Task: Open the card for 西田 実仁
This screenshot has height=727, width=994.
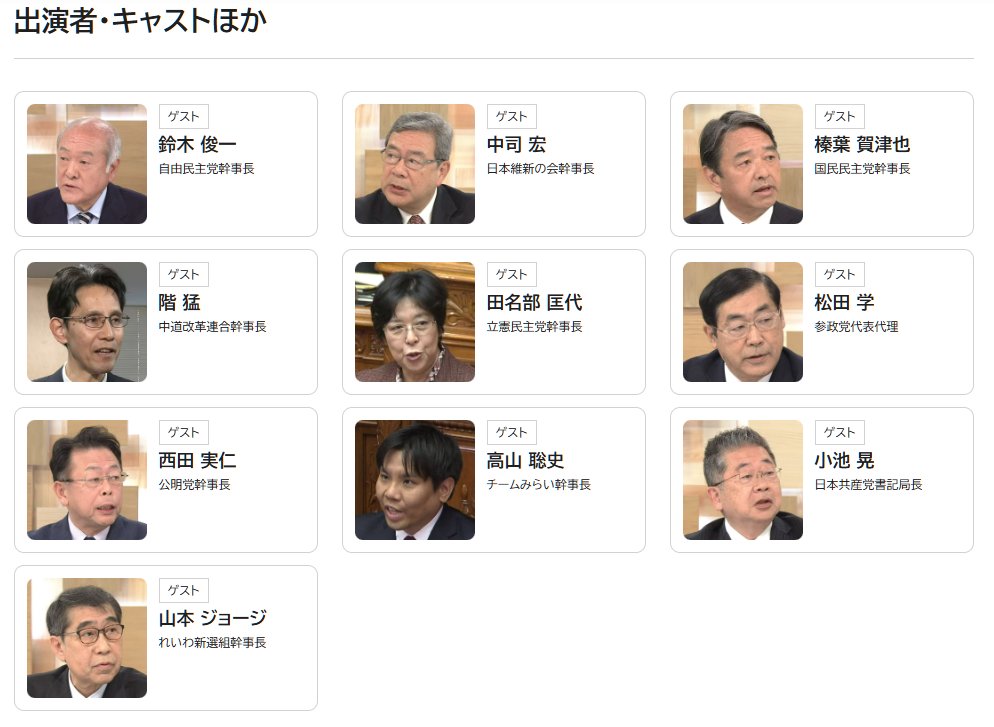Action: click(x=166, y=480)
